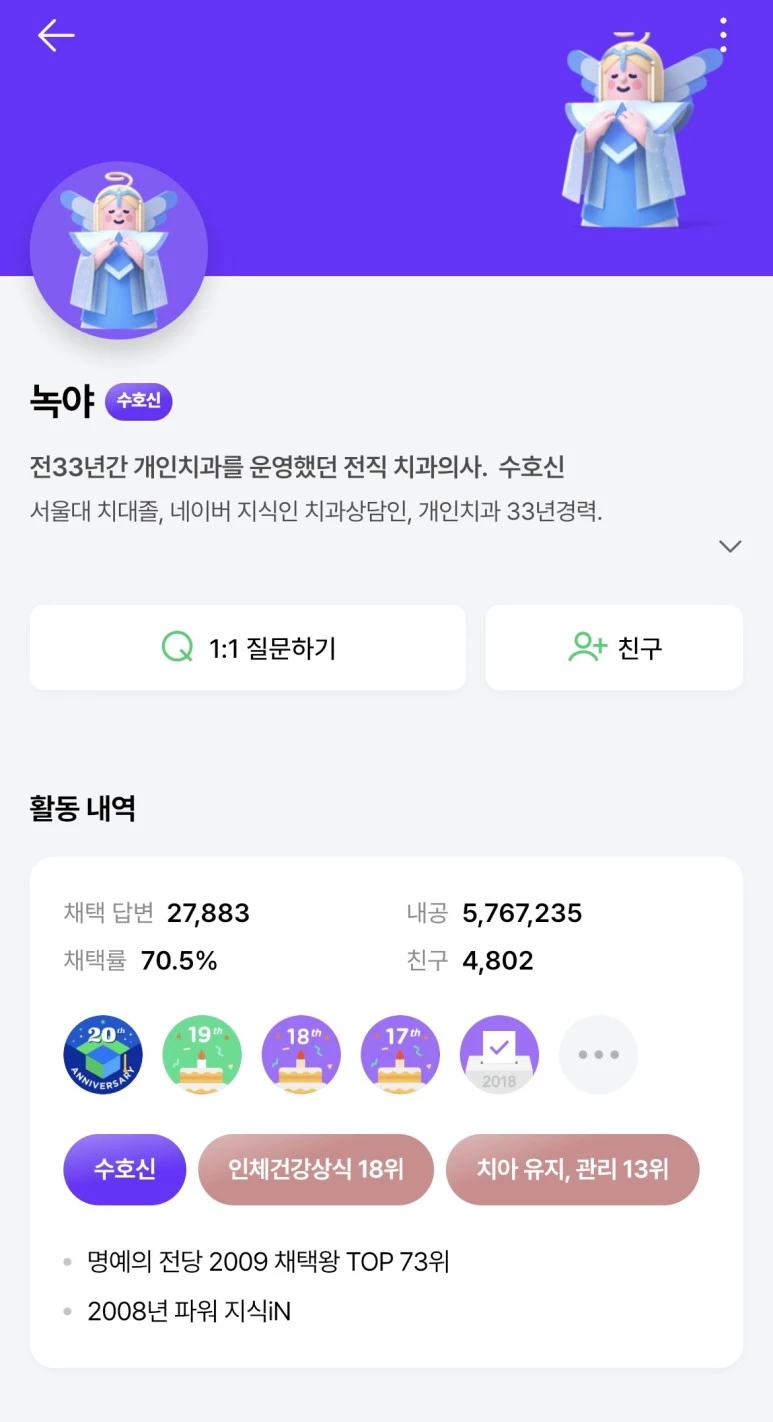Image resolution: width=773 pixels, height=1422 pixels.
Task: Expand the profile introduction chevron
Action: (x=730, y=546)
